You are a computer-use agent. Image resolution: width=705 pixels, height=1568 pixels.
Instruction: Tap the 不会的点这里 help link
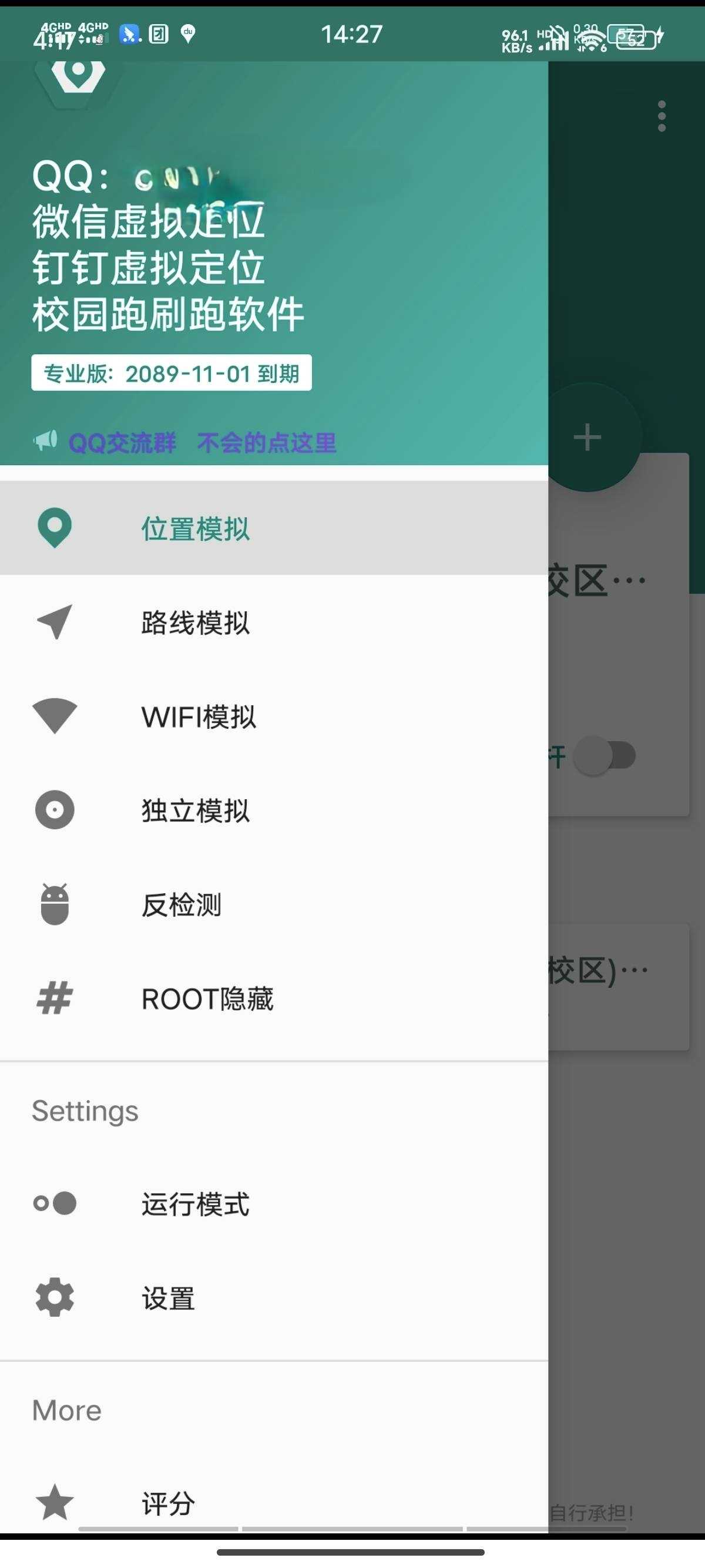click(267, 443)
